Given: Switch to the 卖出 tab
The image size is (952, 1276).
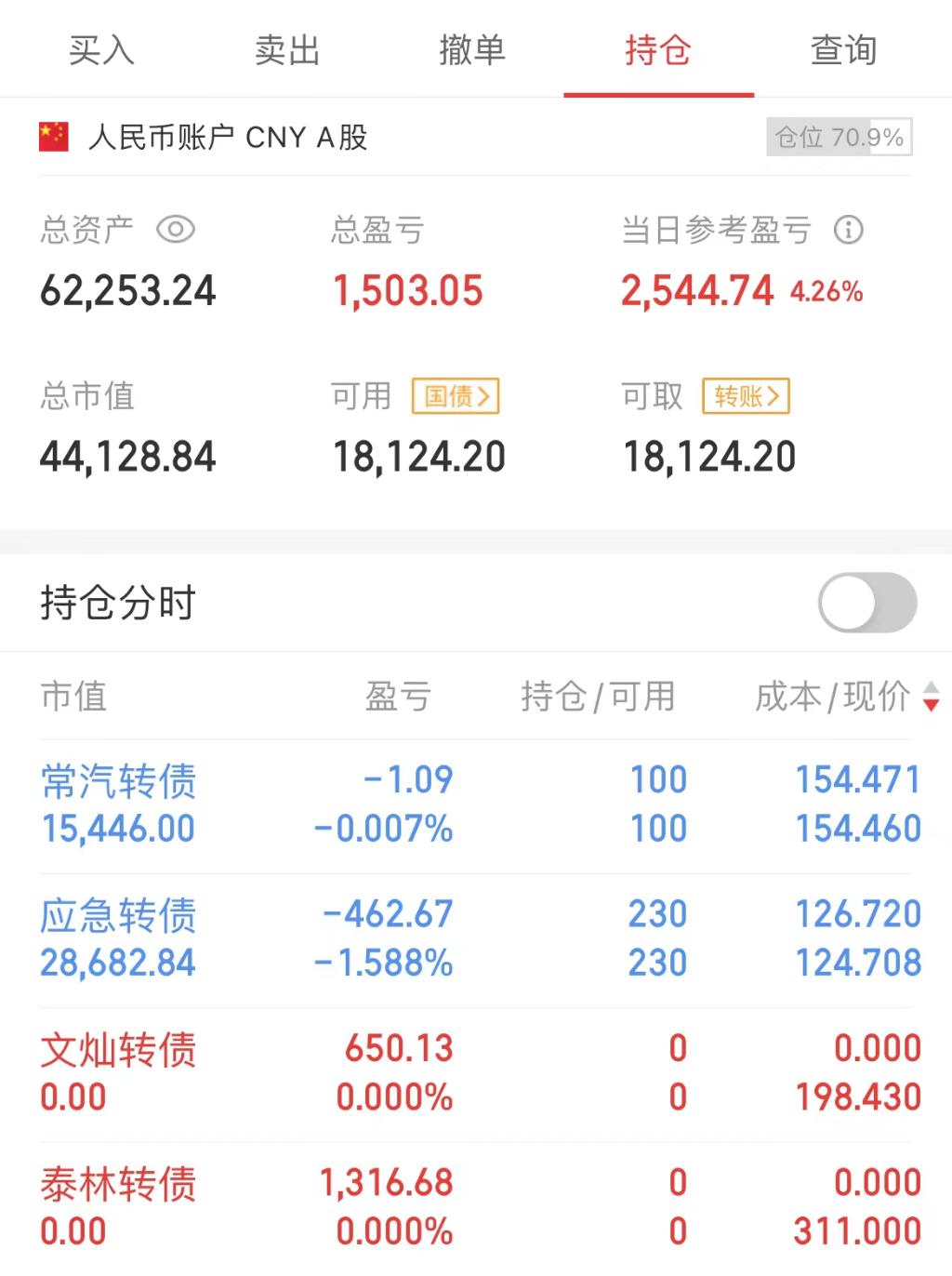Looking at the screenshot, I should coord(287,50).
